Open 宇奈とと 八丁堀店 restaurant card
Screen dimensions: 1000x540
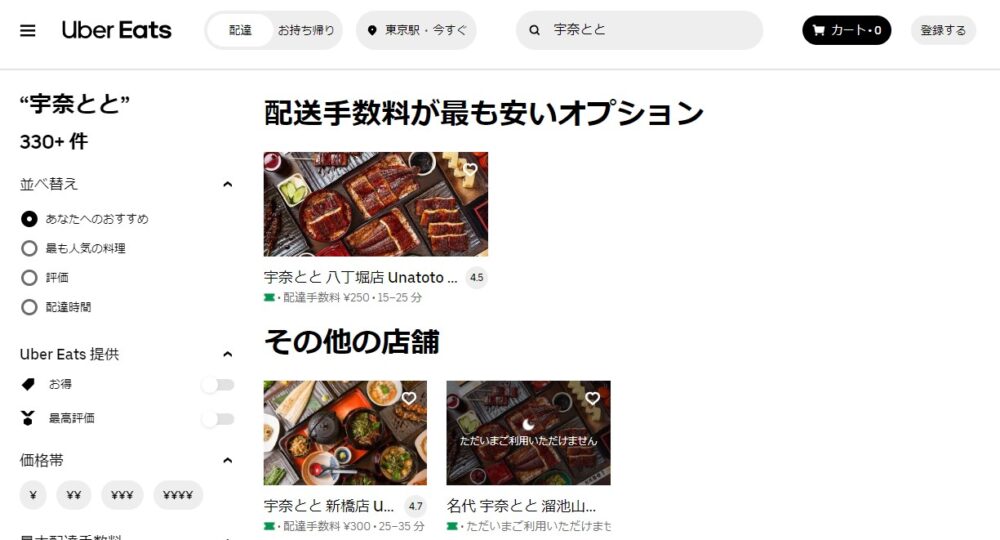[375, 205]
